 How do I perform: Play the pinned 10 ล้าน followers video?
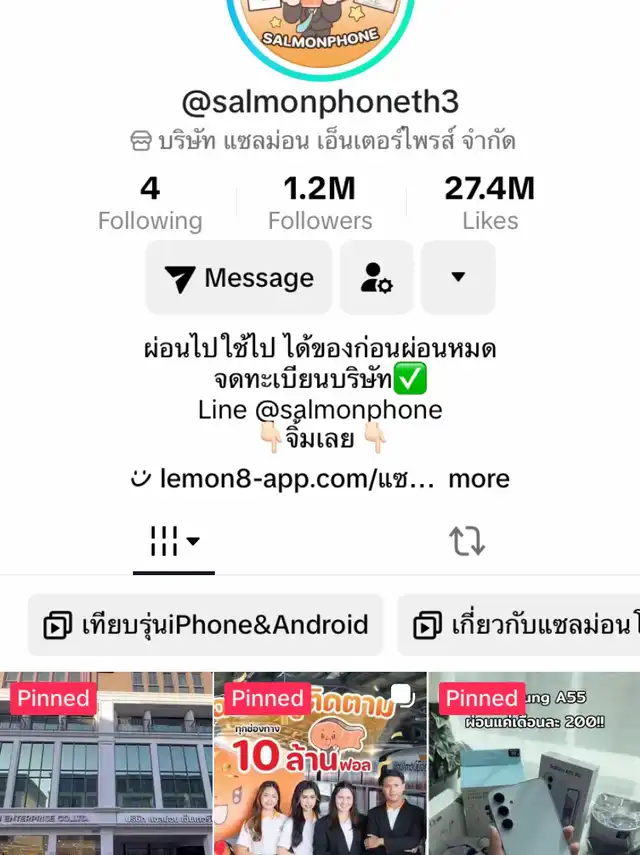point(320,765)
